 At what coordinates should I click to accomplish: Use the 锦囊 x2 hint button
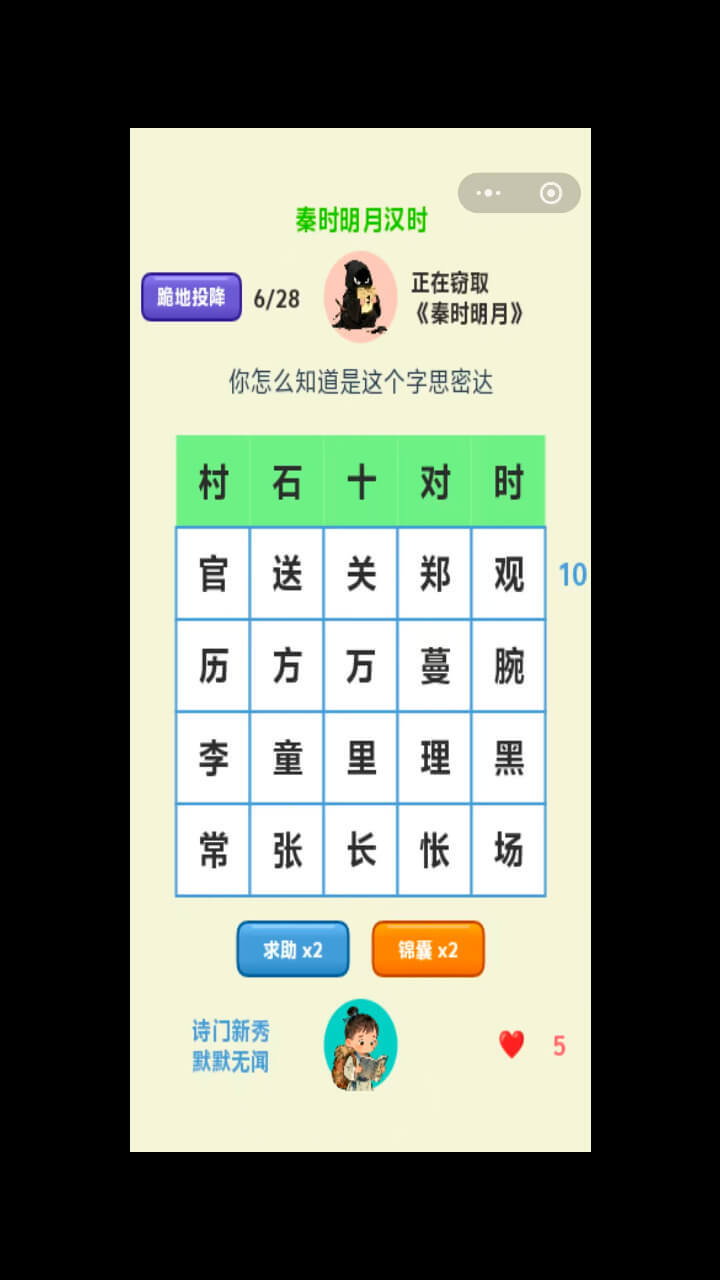428,949
